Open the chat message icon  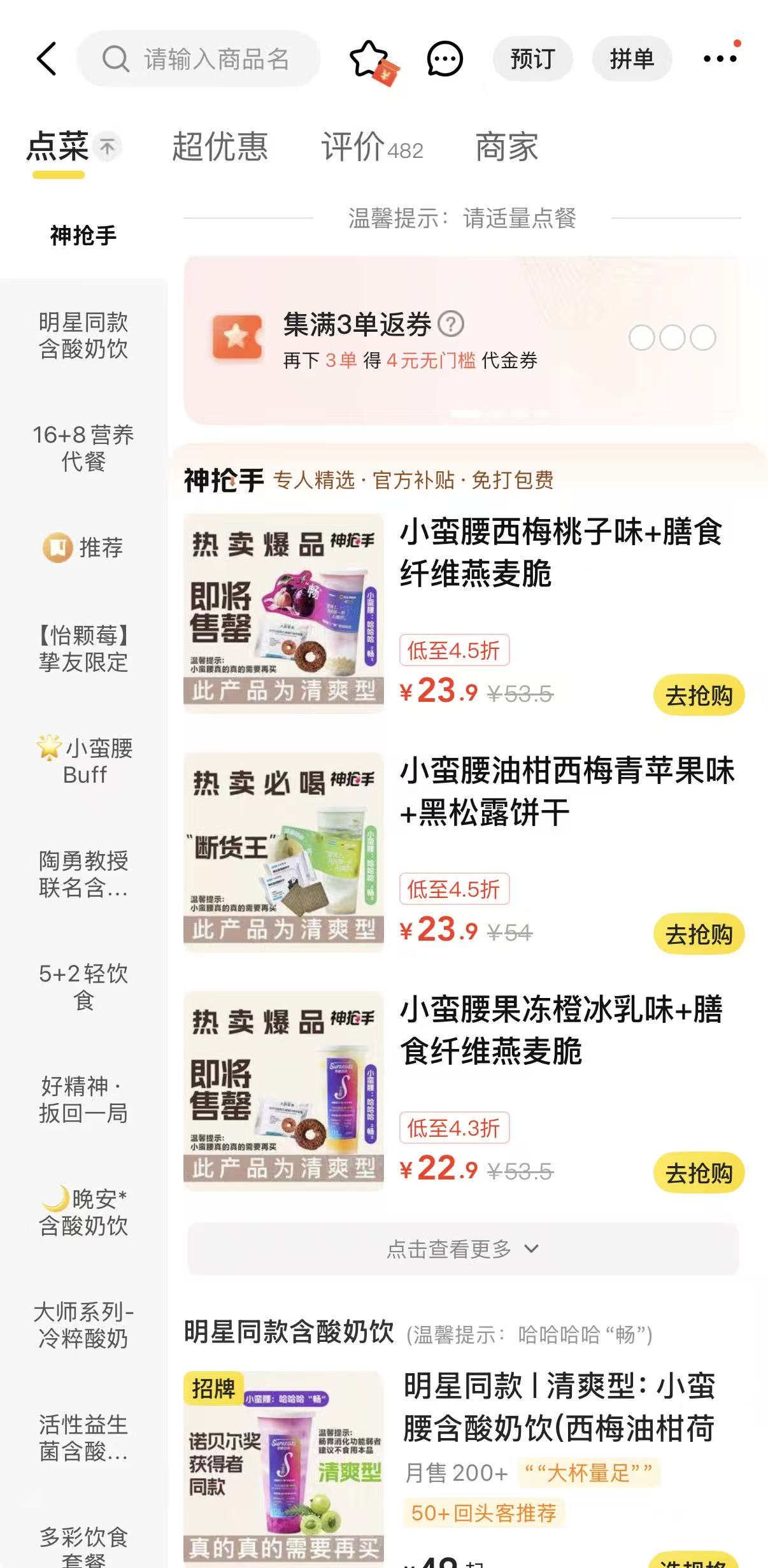coord(444,59)
